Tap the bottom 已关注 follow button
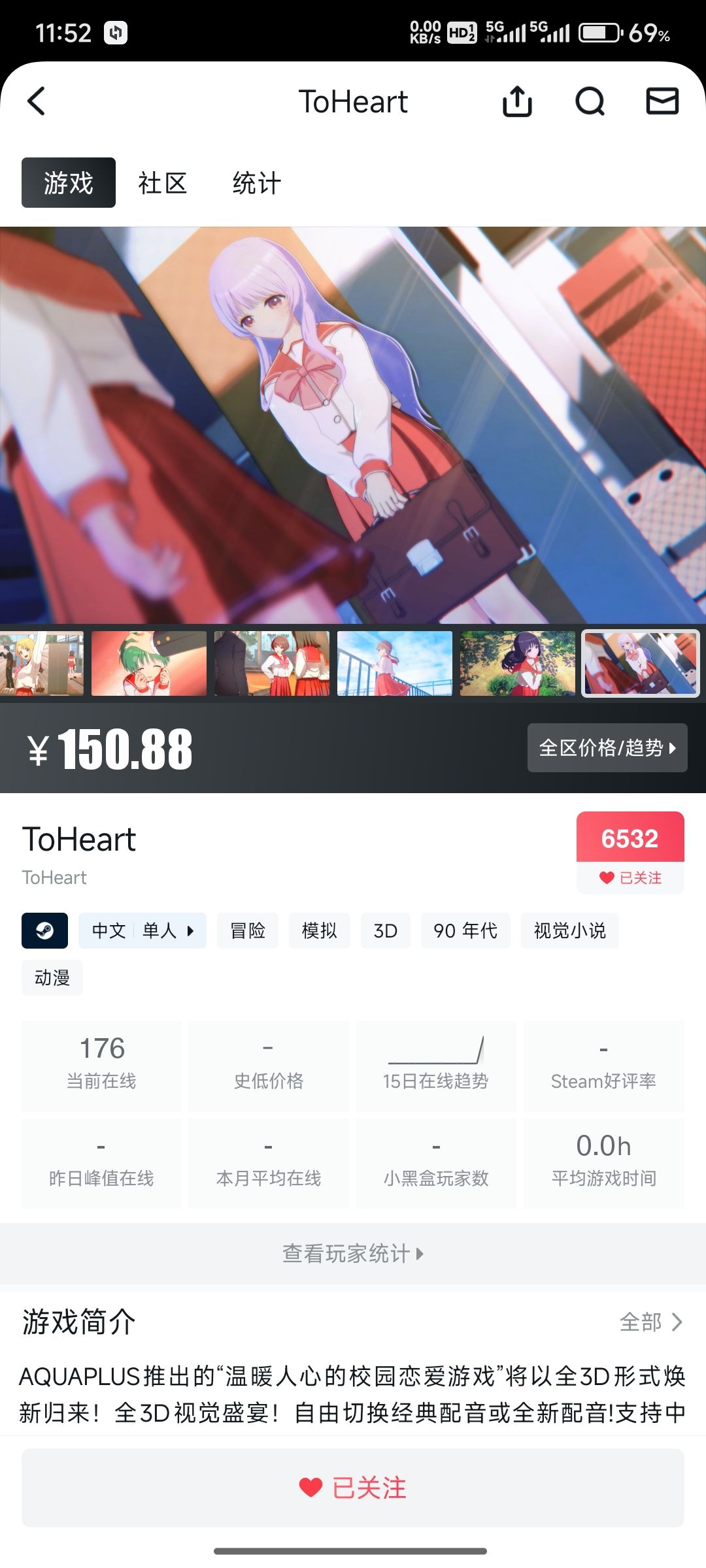This screenshot has height=1568, width=706. pos(353,1488)
